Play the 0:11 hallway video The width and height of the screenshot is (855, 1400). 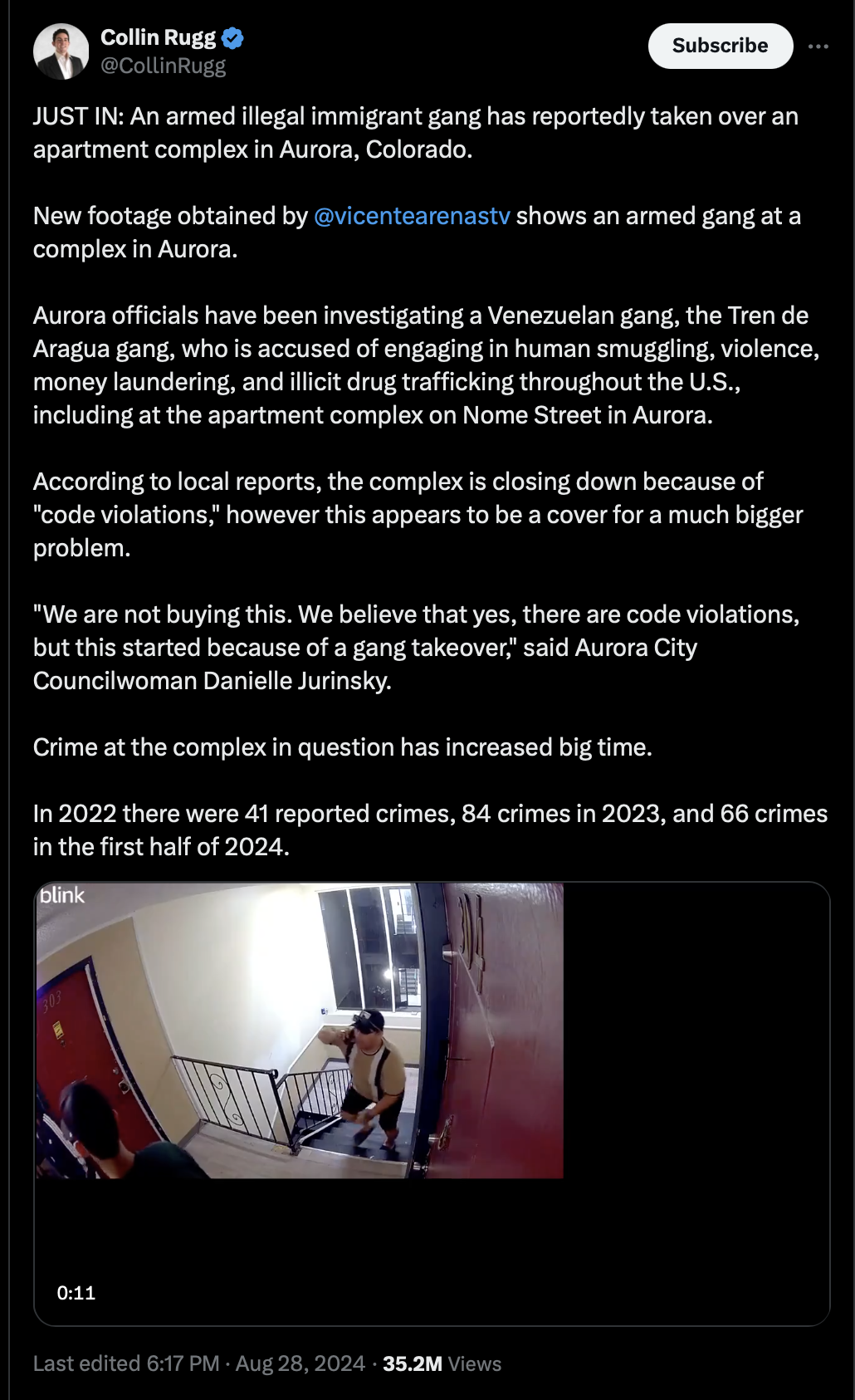click(x=432, y=1104)
